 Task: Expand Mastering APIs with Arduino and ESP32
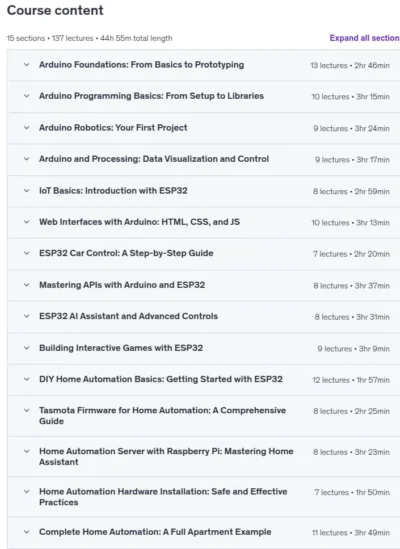204,285
